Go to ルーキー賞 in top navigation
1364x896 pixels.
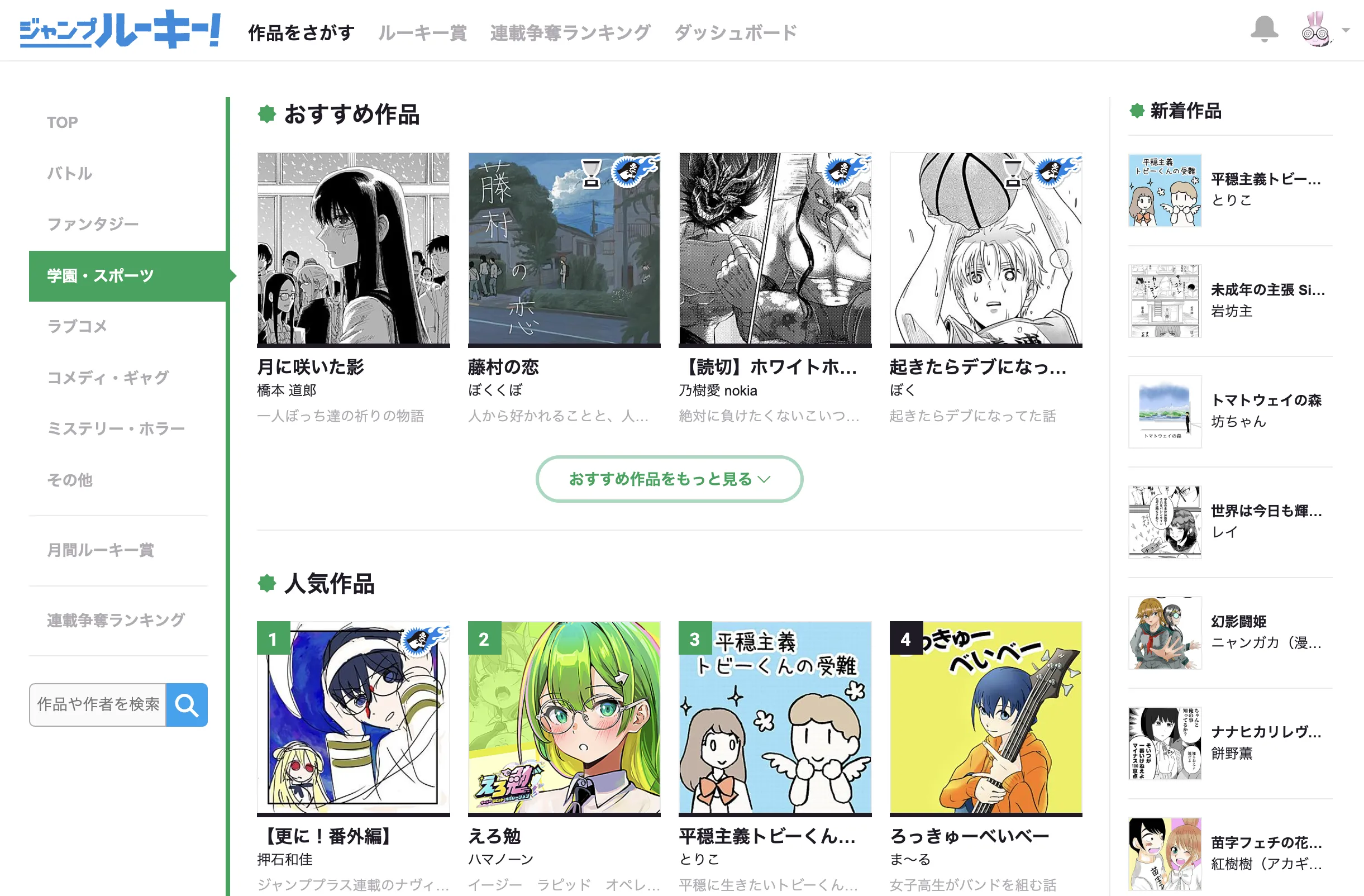pos(422,32)
